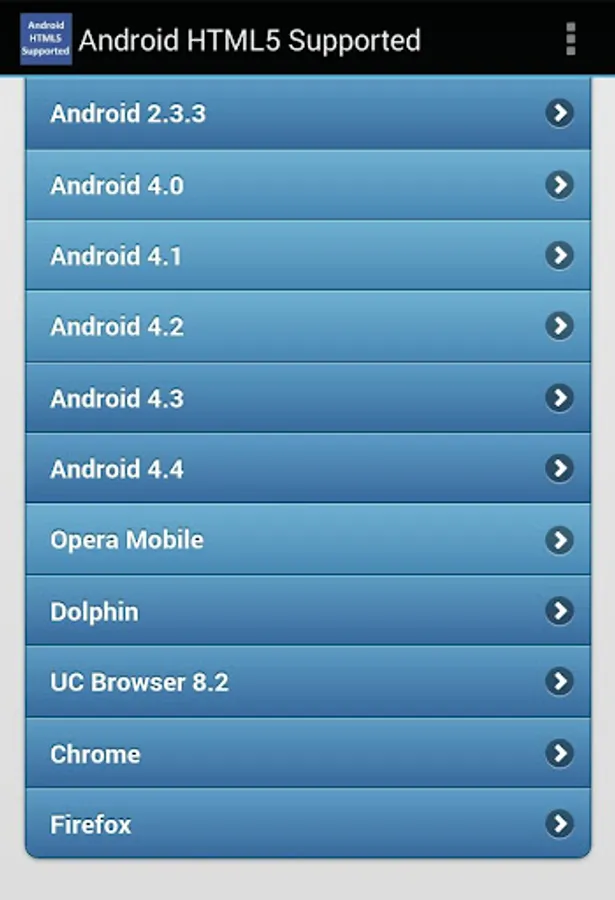The height and width of the screenshot is (900, 615).
Task: View Android 4.1 HTML5 support
Action: tap(308, 255)
